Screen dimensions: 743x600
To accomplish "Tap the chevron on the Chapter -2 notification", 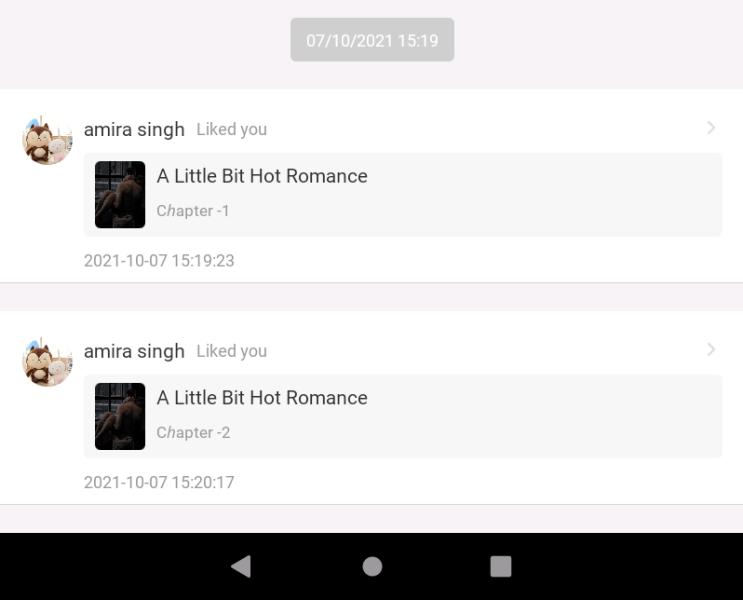I will [711, 350].
